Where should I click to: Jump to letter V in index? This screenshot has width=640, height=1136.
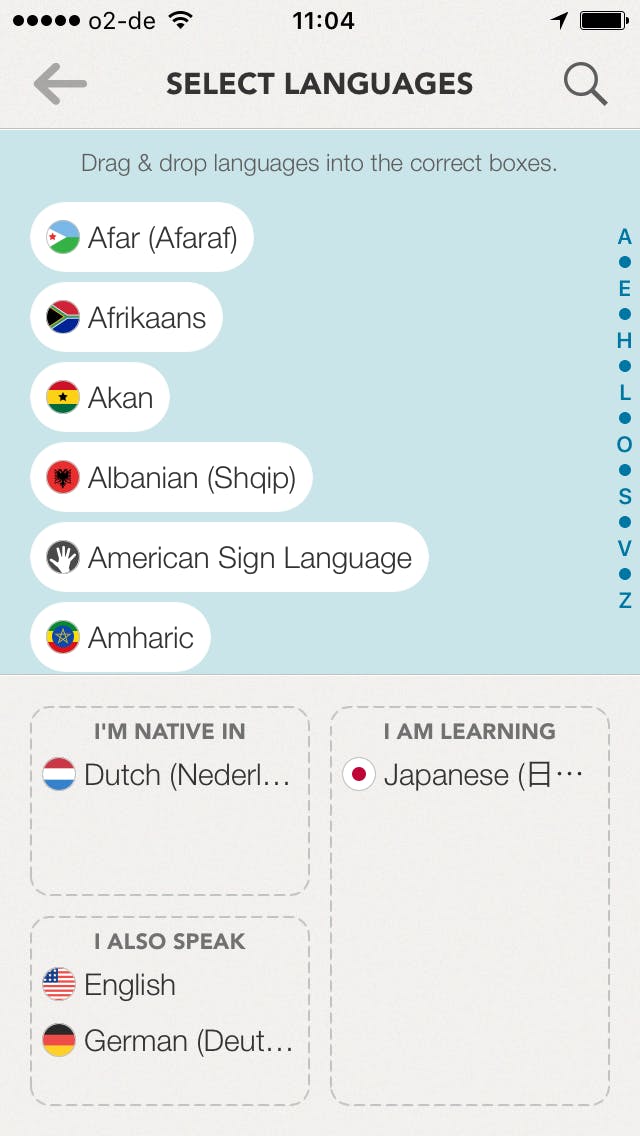[625, 549]
